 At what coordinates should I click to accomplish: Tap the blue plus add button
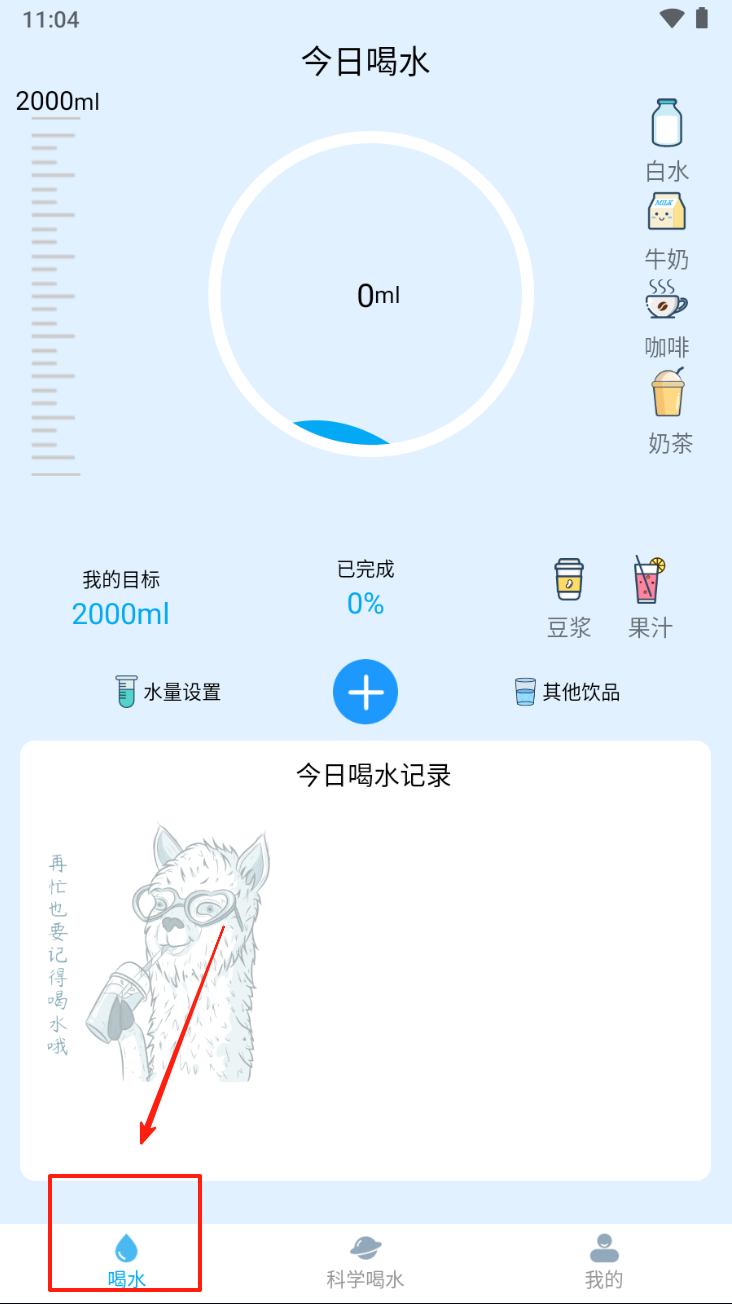[x=365, y=692]
